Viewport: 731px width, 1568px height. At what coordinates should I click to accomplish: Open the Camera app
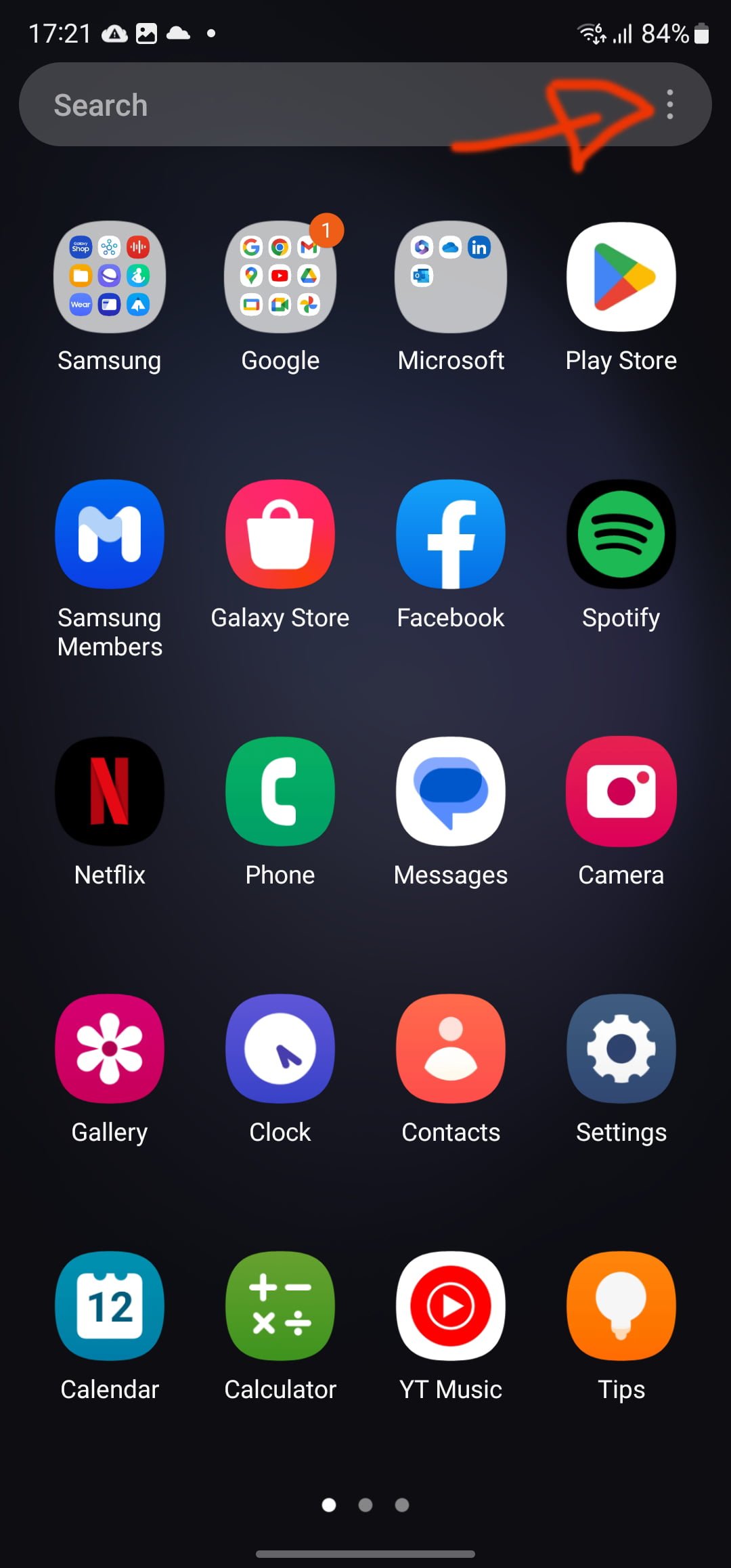click(621, 791)
